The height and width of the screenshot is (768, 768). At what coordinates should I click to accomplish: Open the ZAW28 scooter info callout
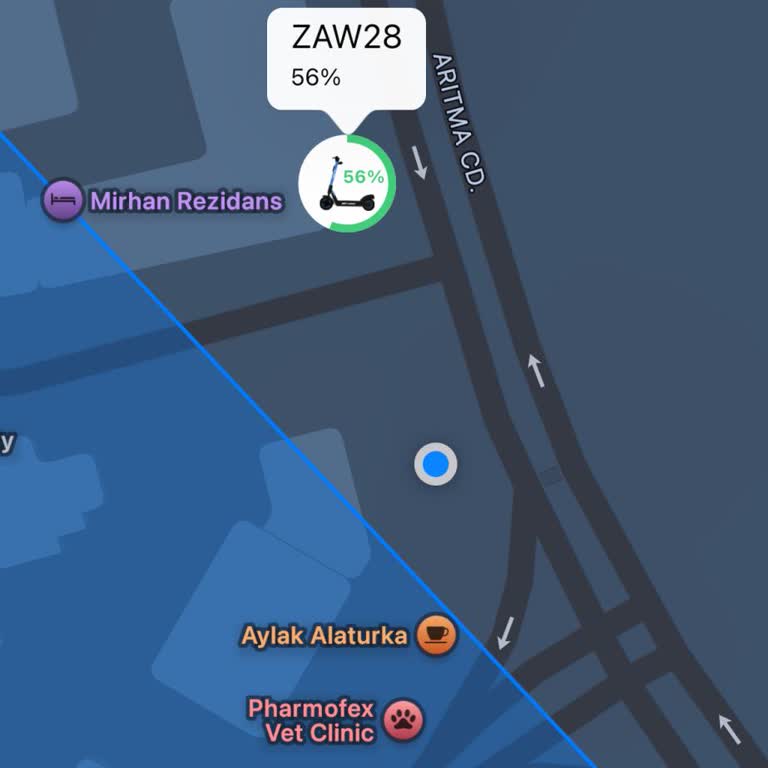[346, 60]
